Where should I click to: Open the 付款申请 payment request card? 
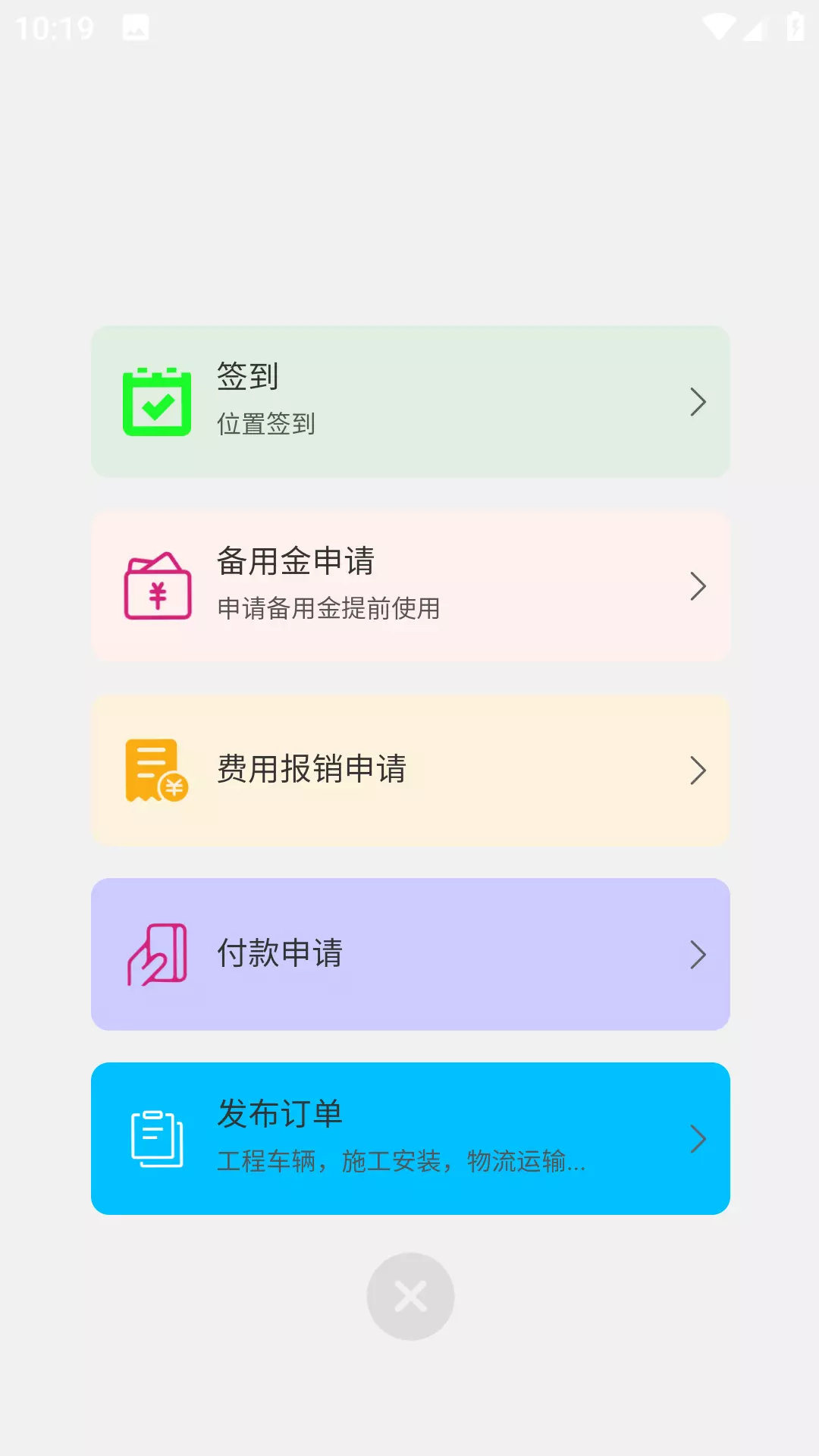pyautogui.click(x=410, y=954)
